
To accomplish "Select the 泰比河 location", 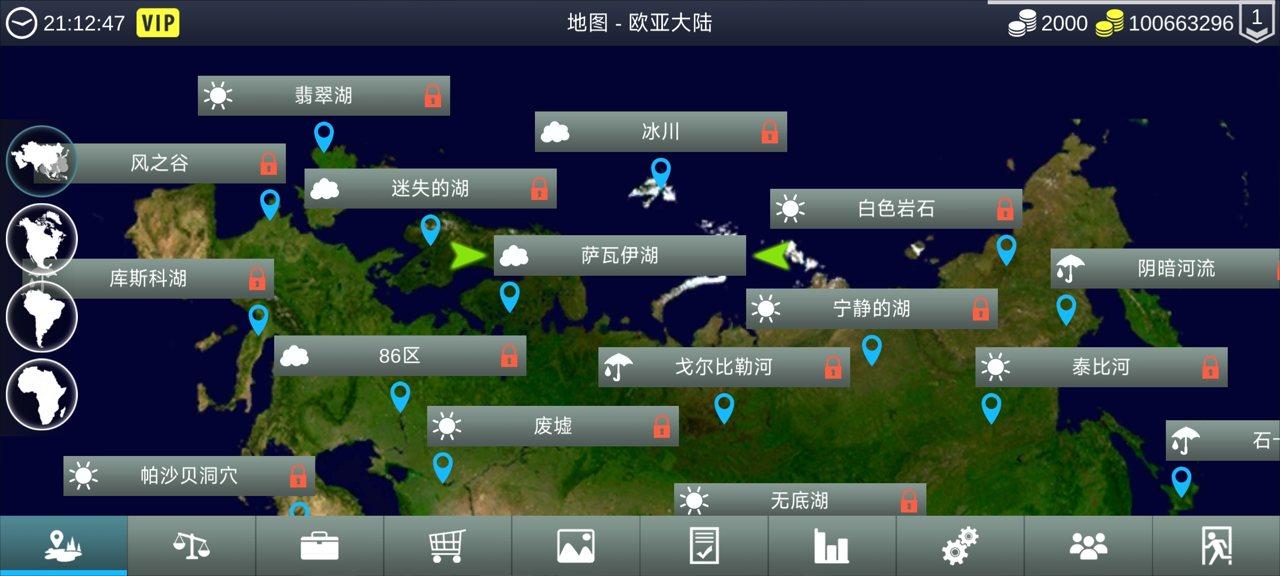I will click(x=1100, y=367).
